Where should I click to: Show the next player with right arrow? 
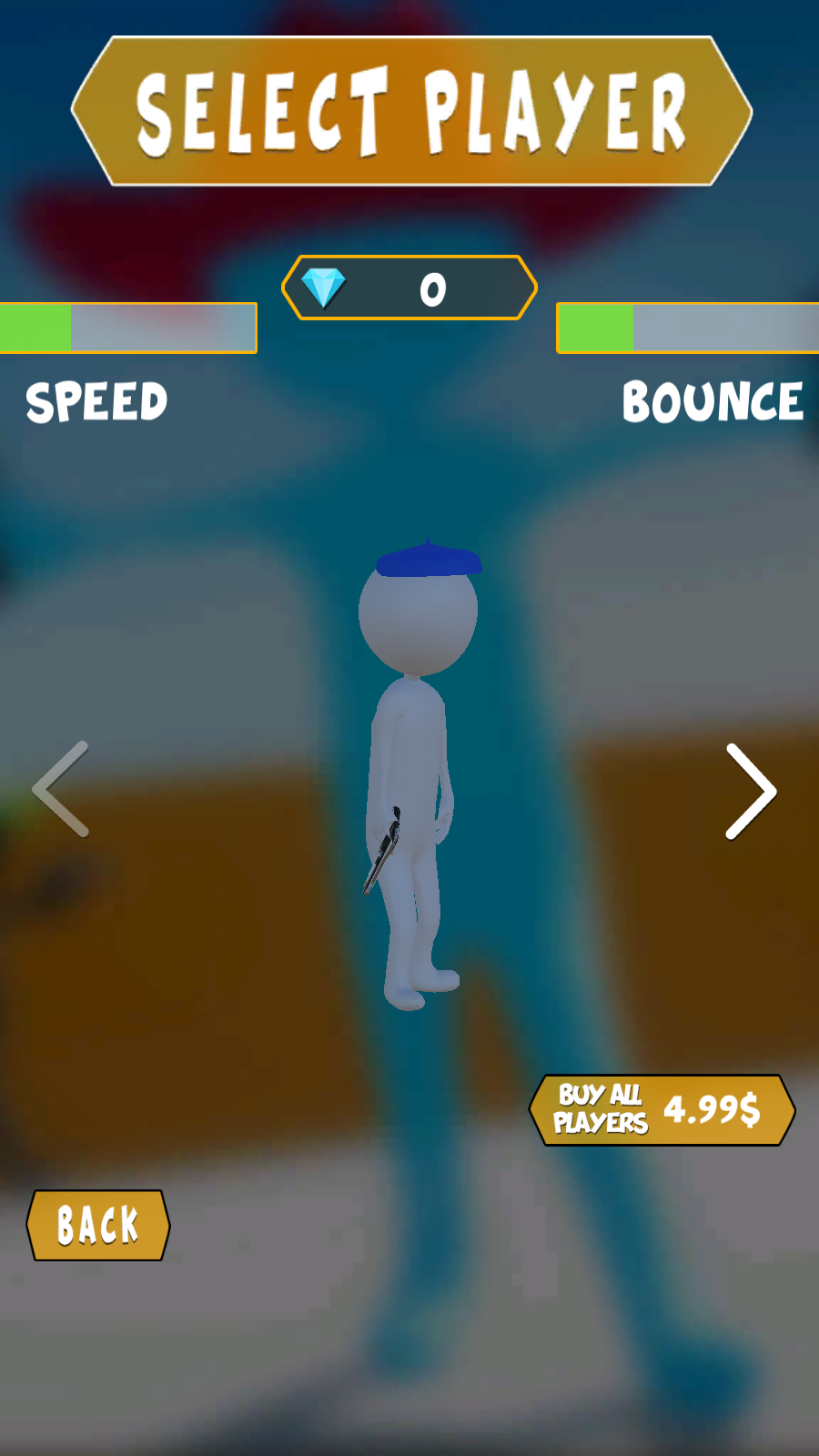[751, 791]
